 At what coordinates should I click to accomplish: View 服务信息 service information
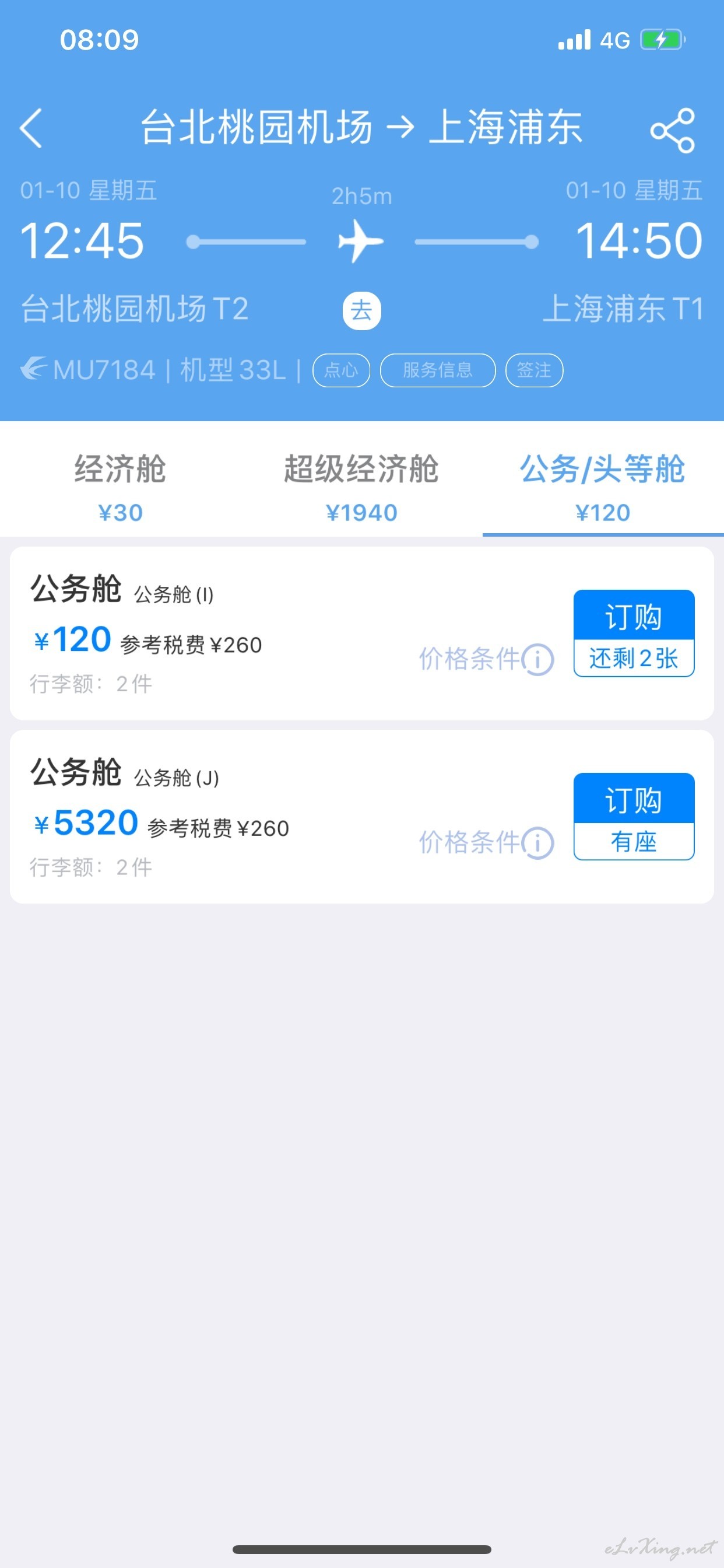[x=437, y=370]
